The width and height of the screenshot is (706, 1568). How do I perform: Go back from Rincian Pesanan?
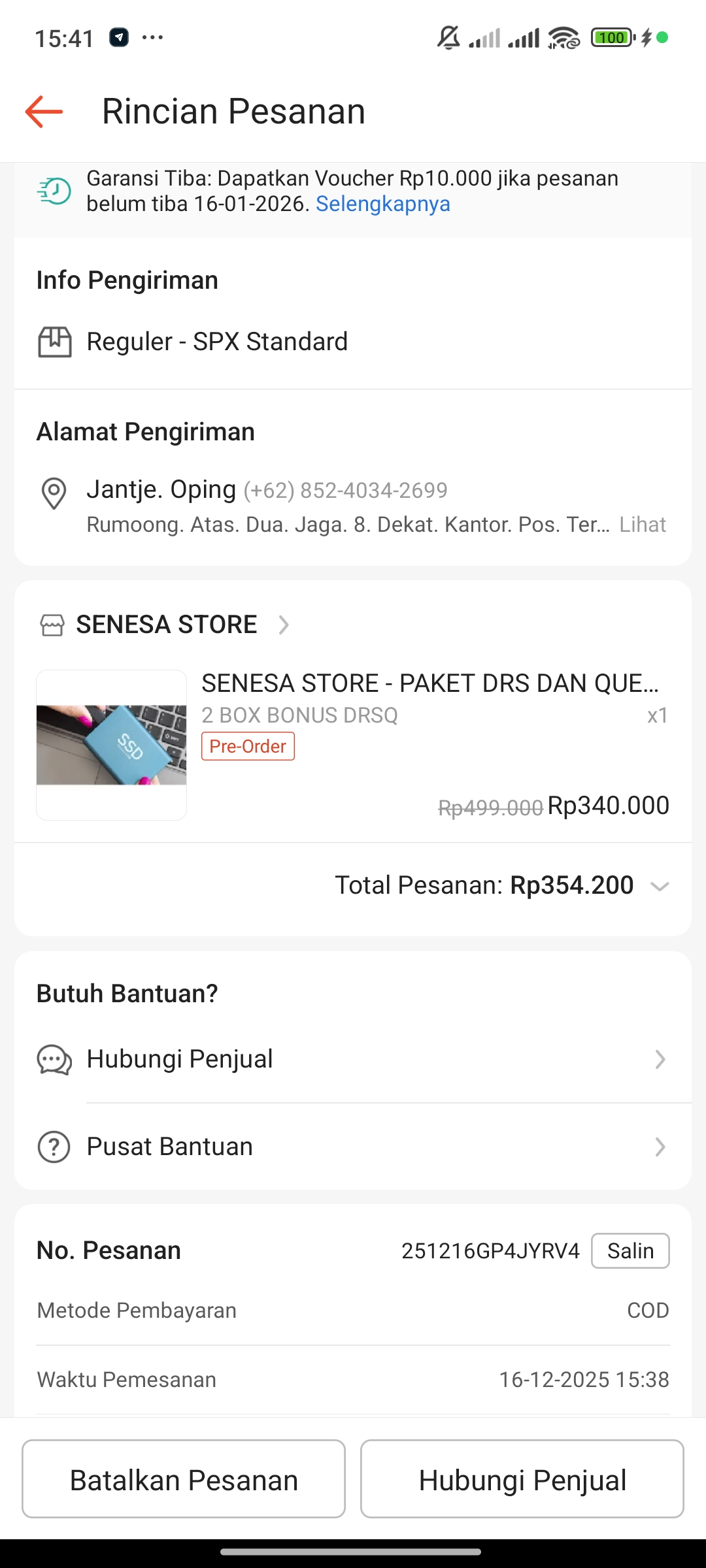point(44,112)
